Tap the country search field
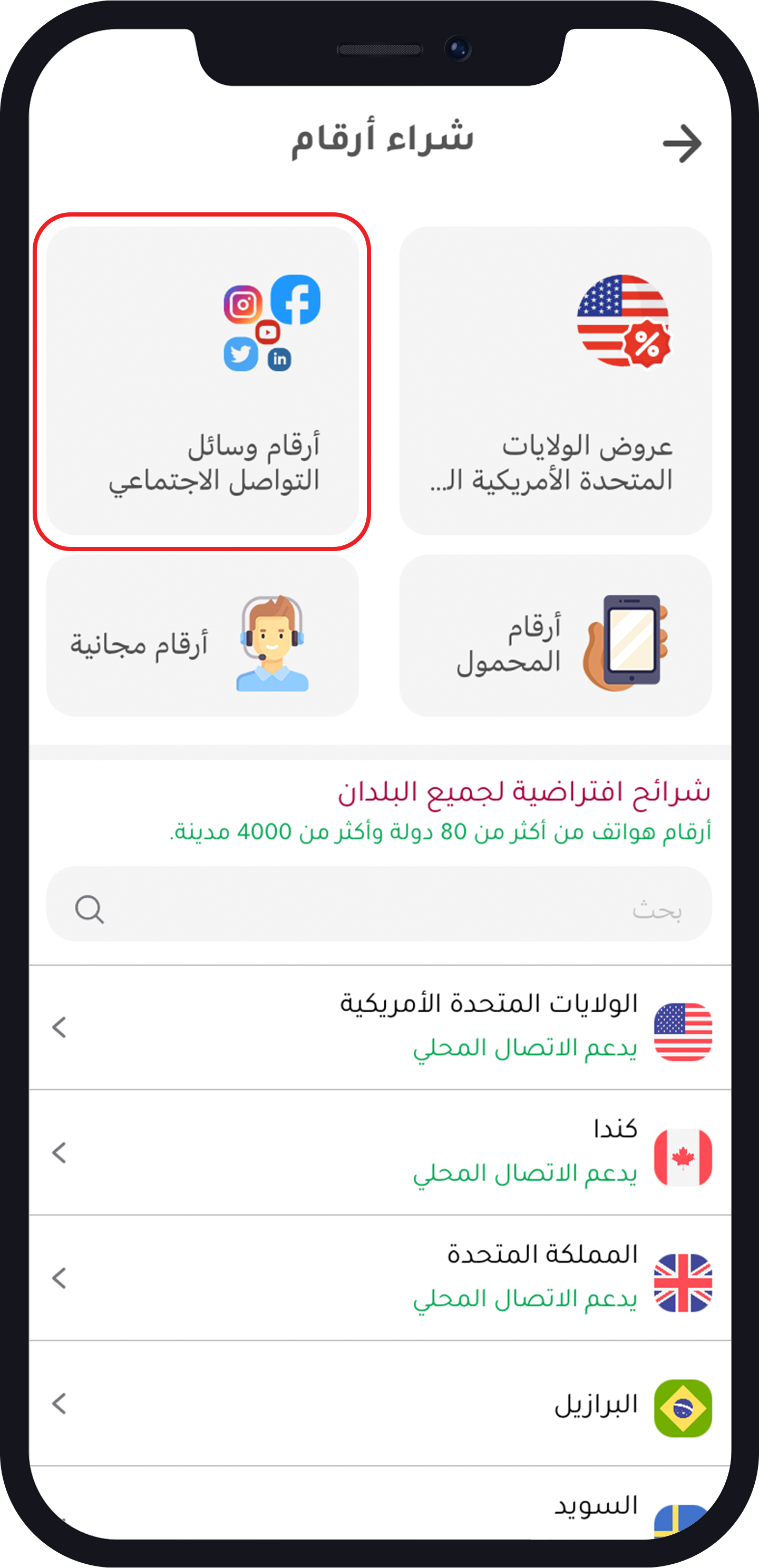 [x=379, y=905]
